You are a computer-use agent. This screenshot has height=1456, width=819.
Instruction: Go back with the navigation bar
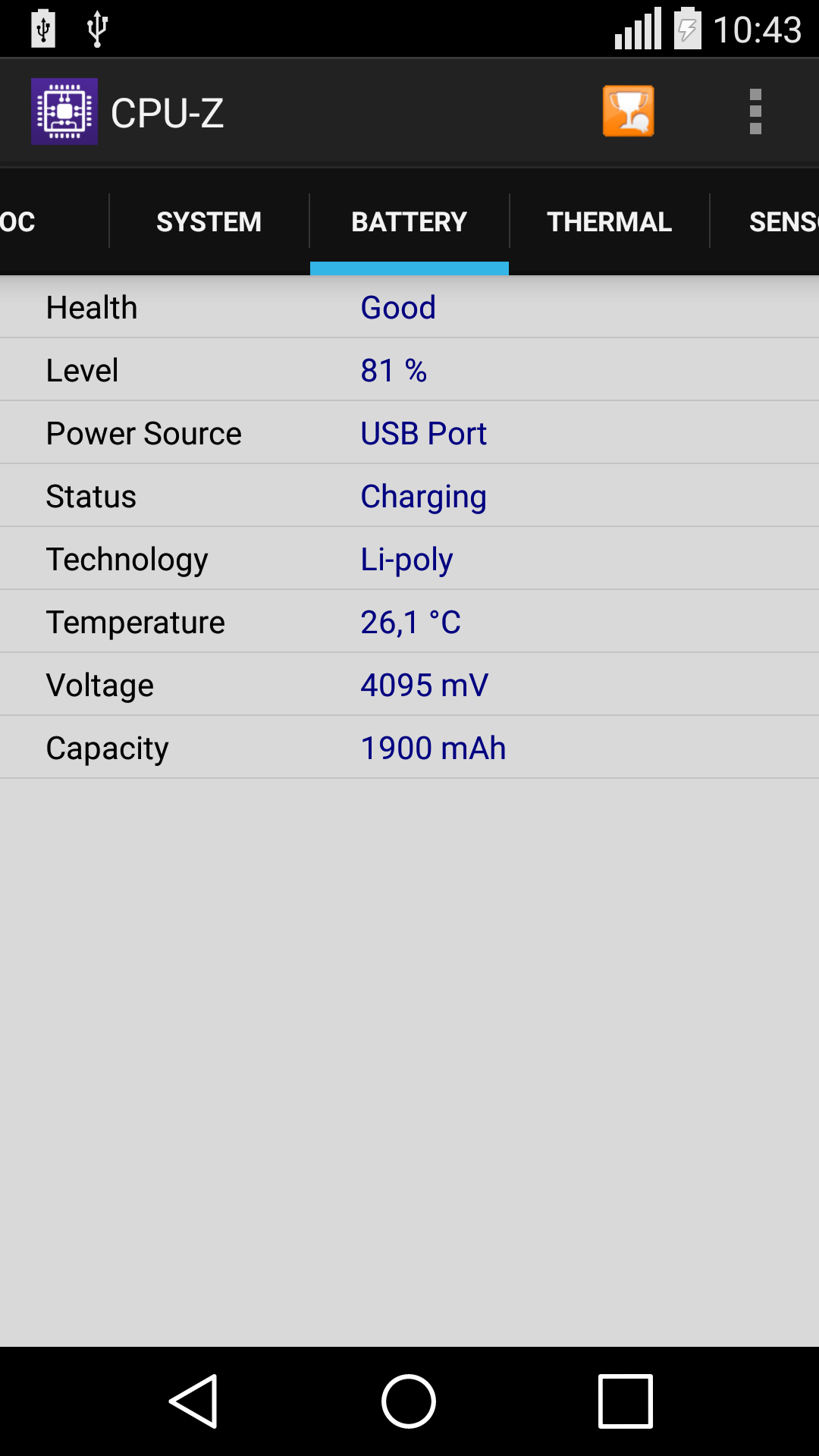click(x=193, y=1401)
